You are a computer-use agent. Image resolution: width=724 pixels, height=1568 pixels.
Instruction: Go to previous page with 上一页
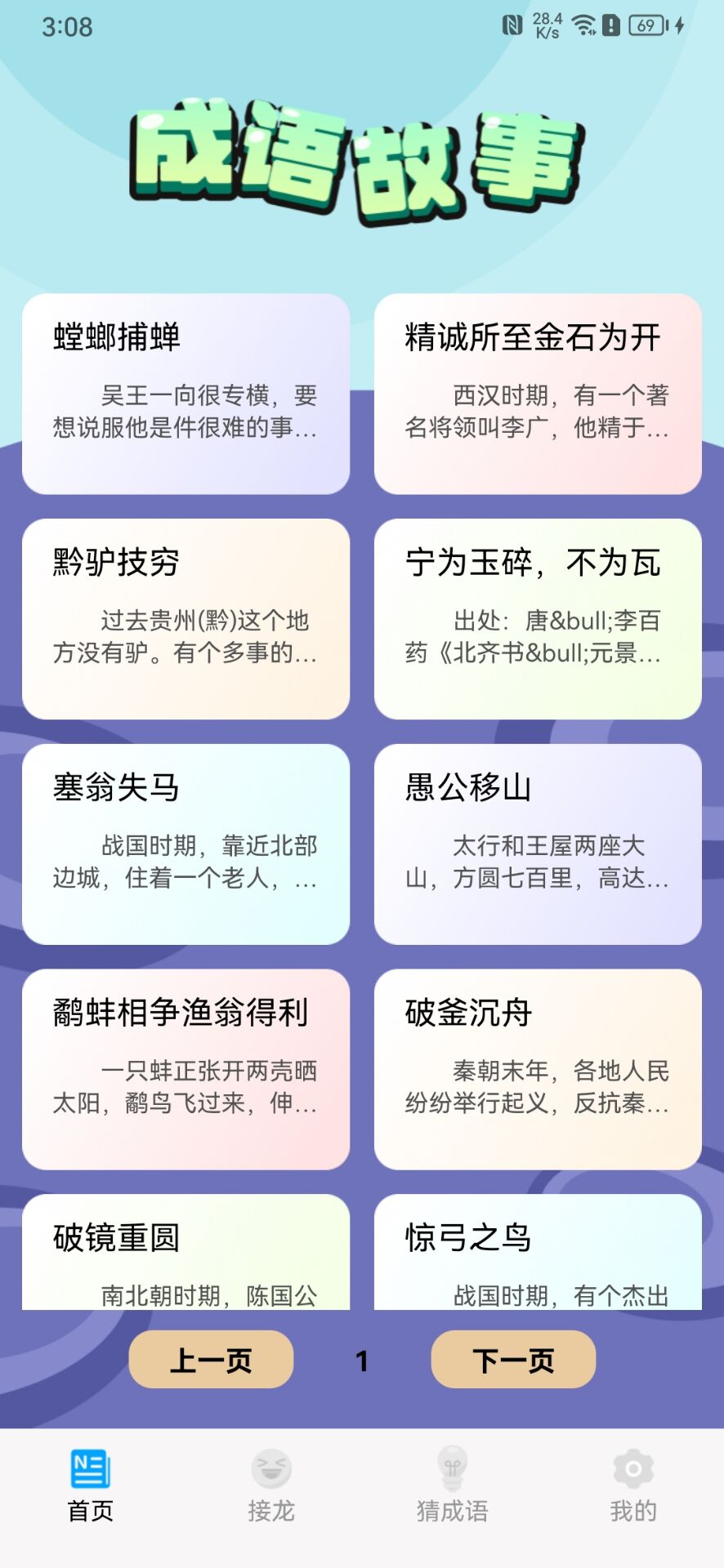pyautogui.click(x=211, y=1360)
